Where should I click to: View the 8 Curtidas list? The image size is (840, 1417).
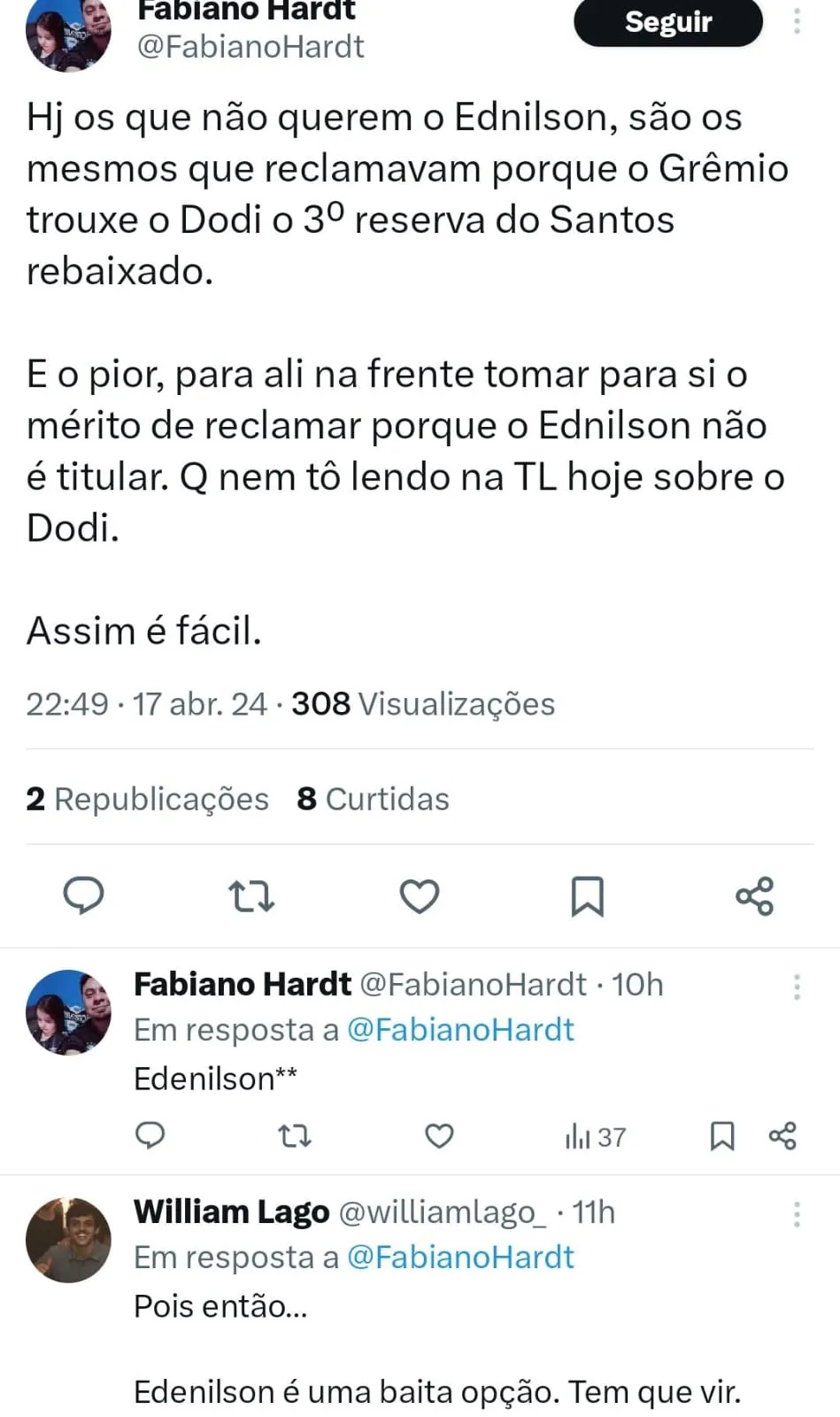point(373,799)
